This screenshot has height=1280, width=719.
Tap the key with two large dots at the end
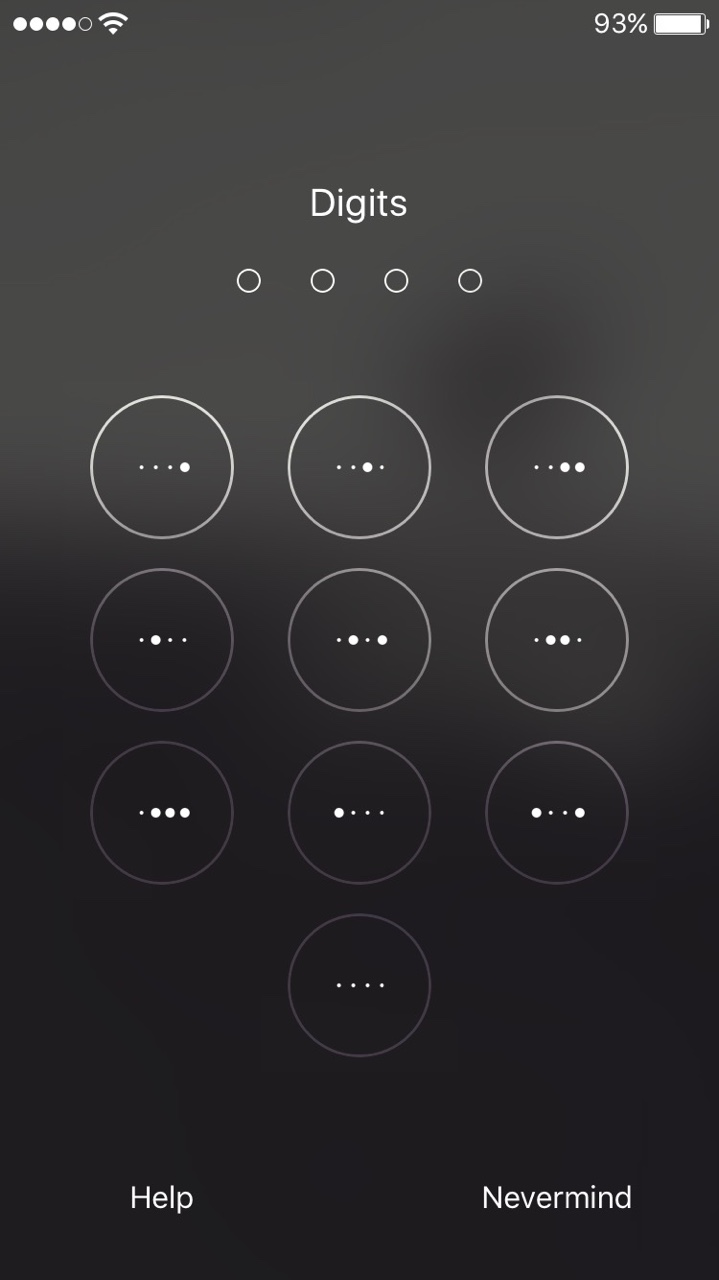tap(557, 467)
